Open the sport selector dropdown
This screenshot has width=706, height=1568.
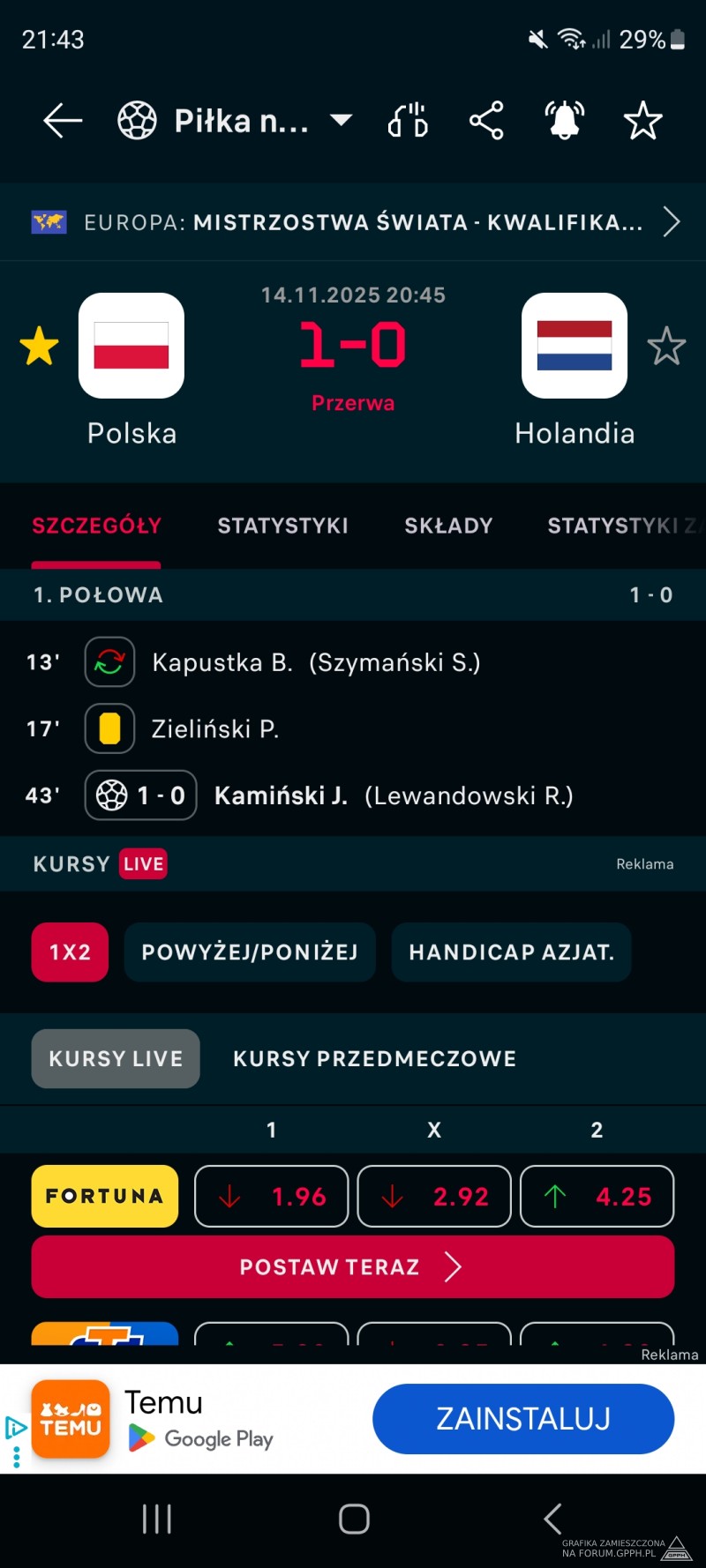[x=341, y=121]
